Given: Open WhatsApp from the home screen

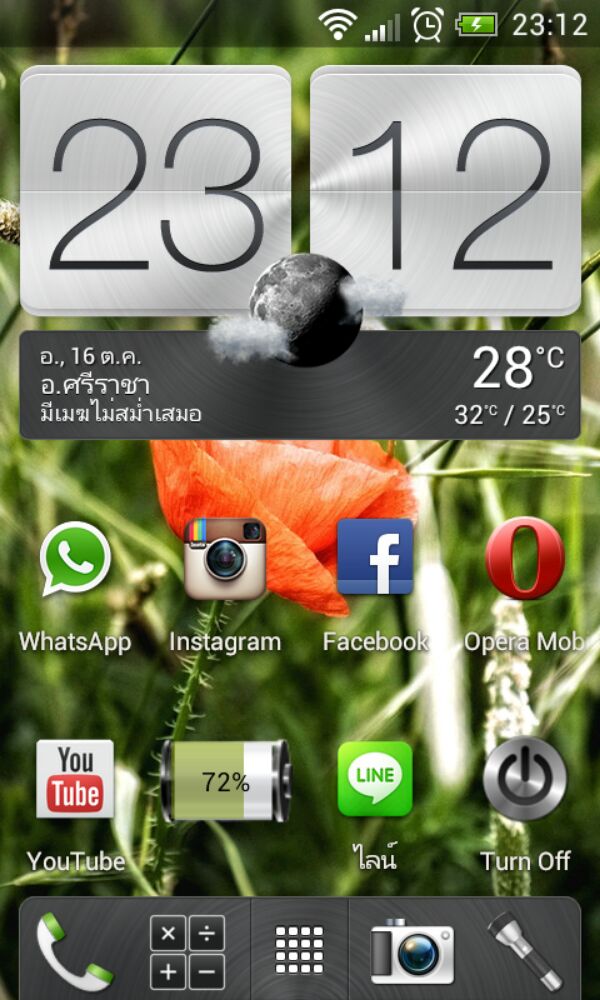Looking at the screenshot, I should point(75,560).
